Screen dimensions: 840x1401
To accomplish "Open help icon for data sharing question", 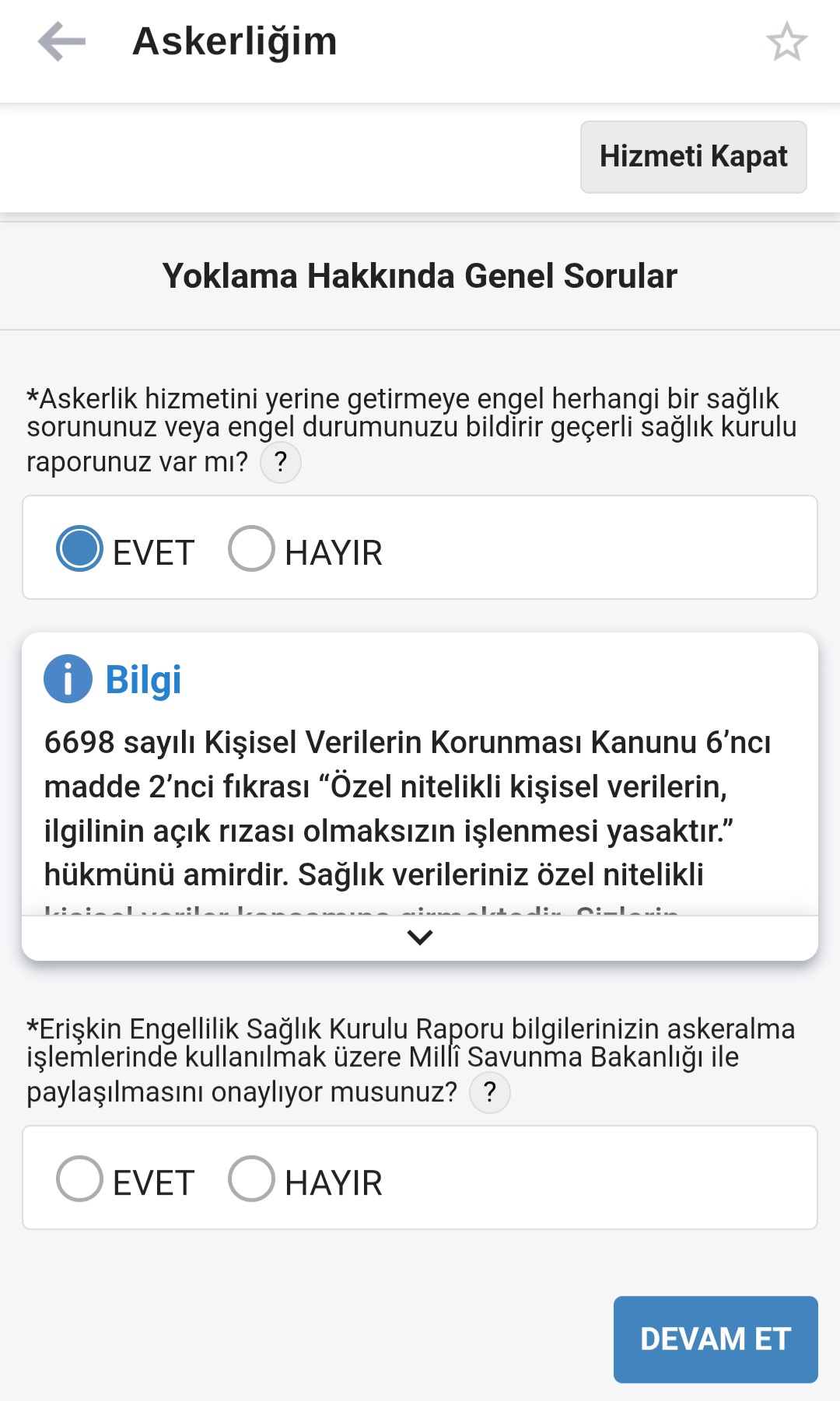I will pos(489,1093).
